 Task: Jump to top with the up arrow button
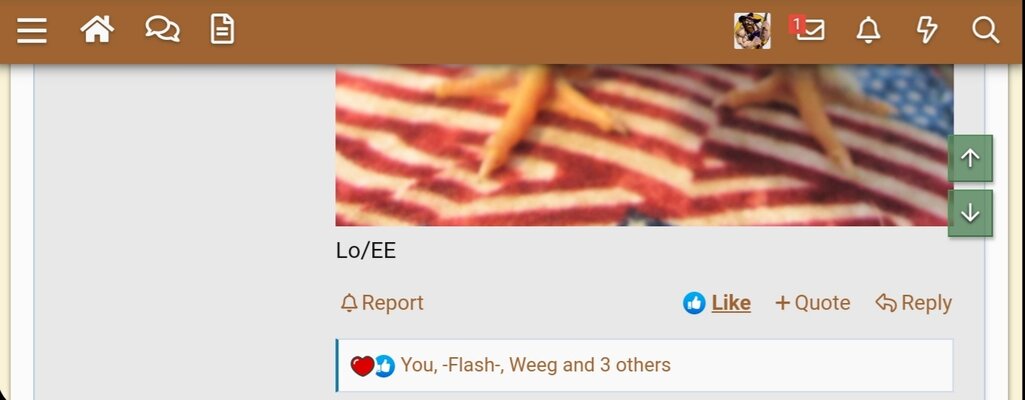pyautogui.click(x=970, y=158)
